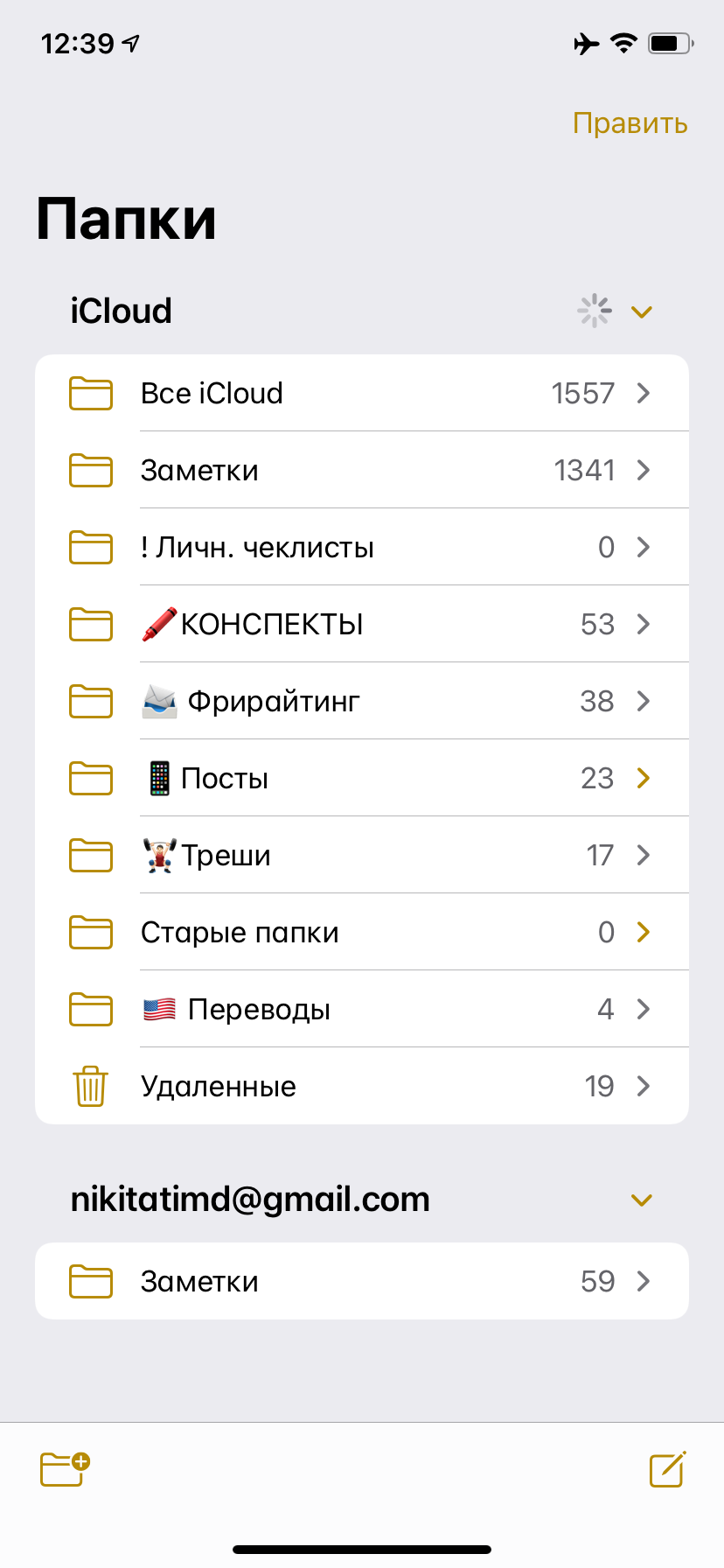
Task: Open the Gmail Заметки folder with 59 notes
Action: (x=362, y=1282)
